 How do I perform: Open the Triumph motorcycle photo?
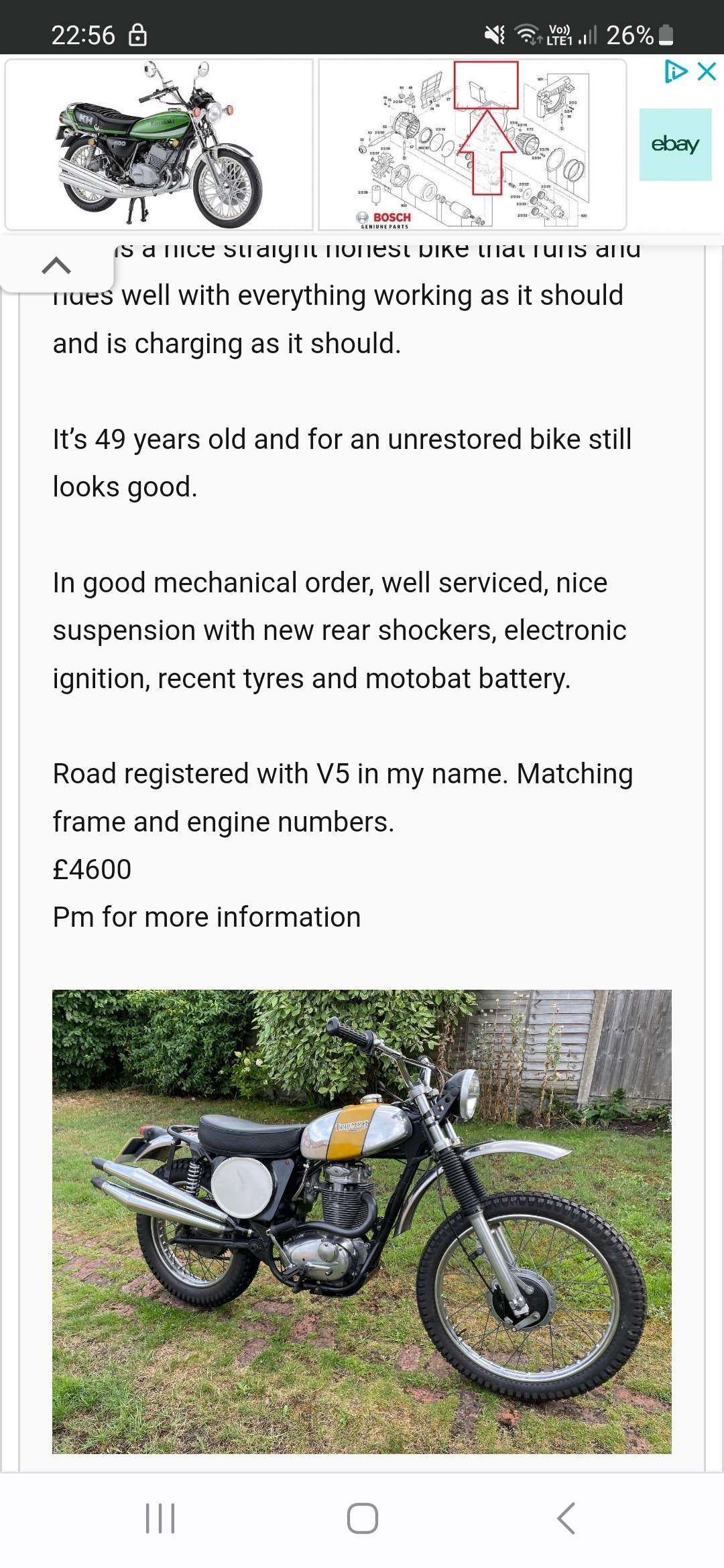point(362,1221)
